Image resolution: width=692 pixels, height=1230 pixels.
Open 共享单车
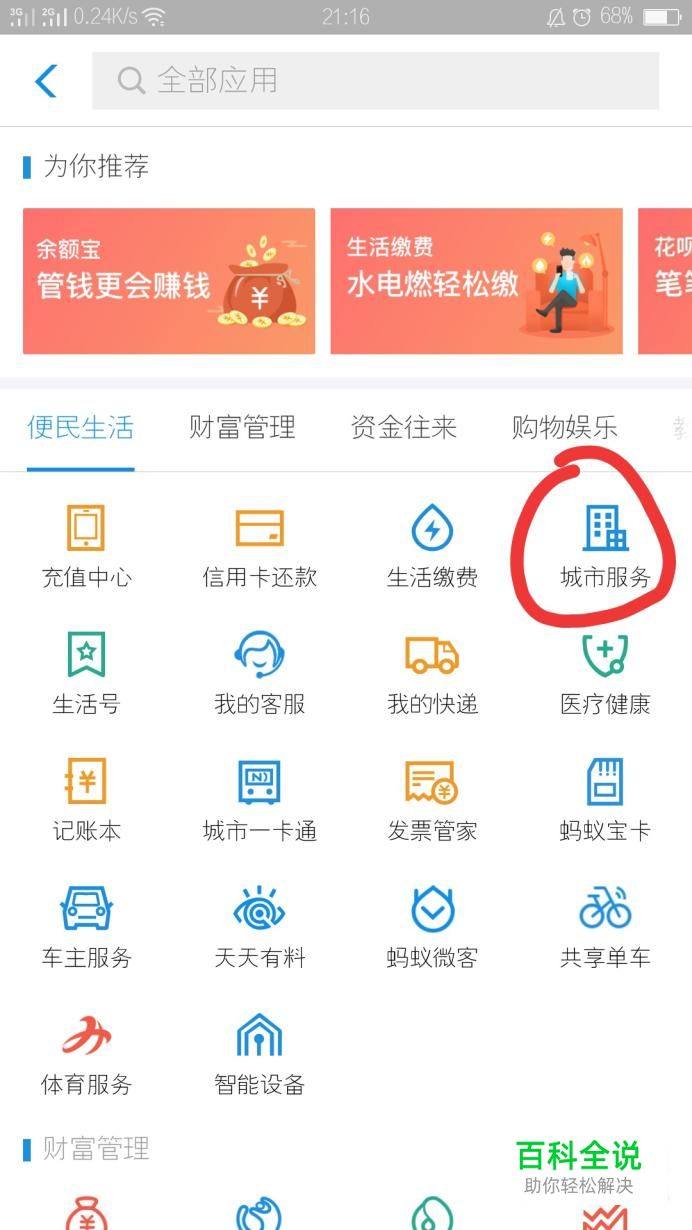tap(606, 928)
